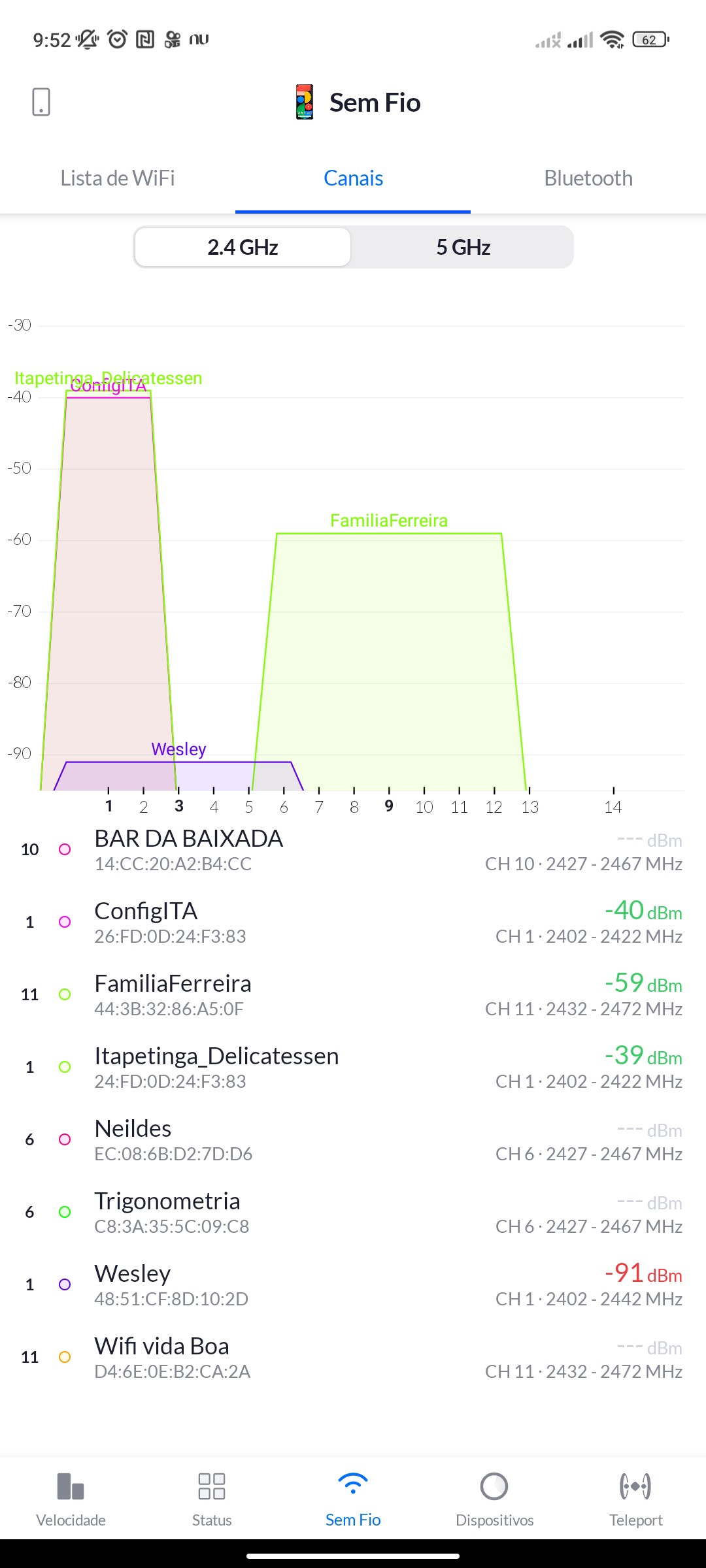Tap the Canais tab
Viewport: 706px width, 1568px height.
pos(353,178)
